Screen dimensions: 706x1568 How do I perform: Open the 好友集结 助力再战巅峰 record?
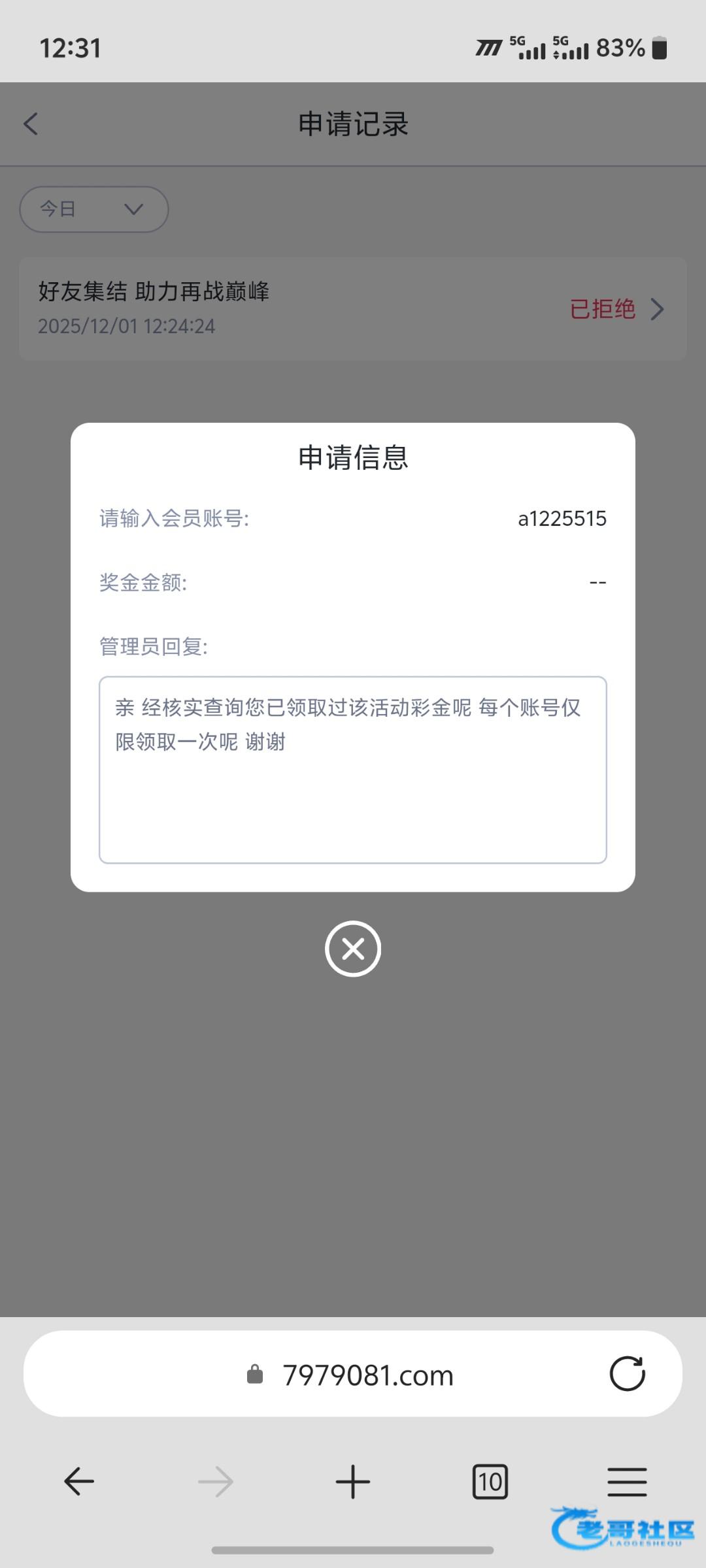click(353, 308)
